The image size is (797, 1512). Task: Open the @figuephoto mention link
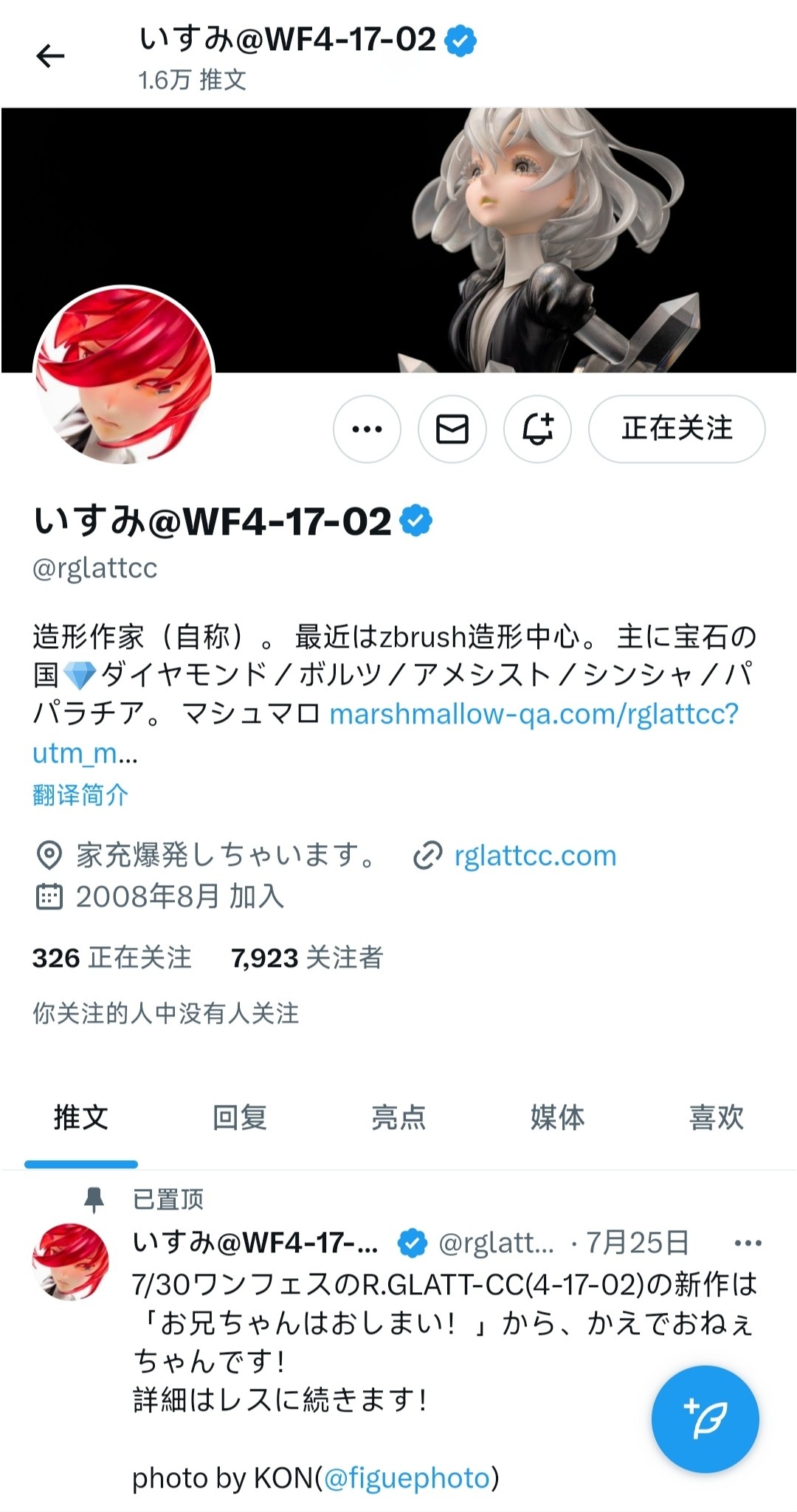(407, 1478)
